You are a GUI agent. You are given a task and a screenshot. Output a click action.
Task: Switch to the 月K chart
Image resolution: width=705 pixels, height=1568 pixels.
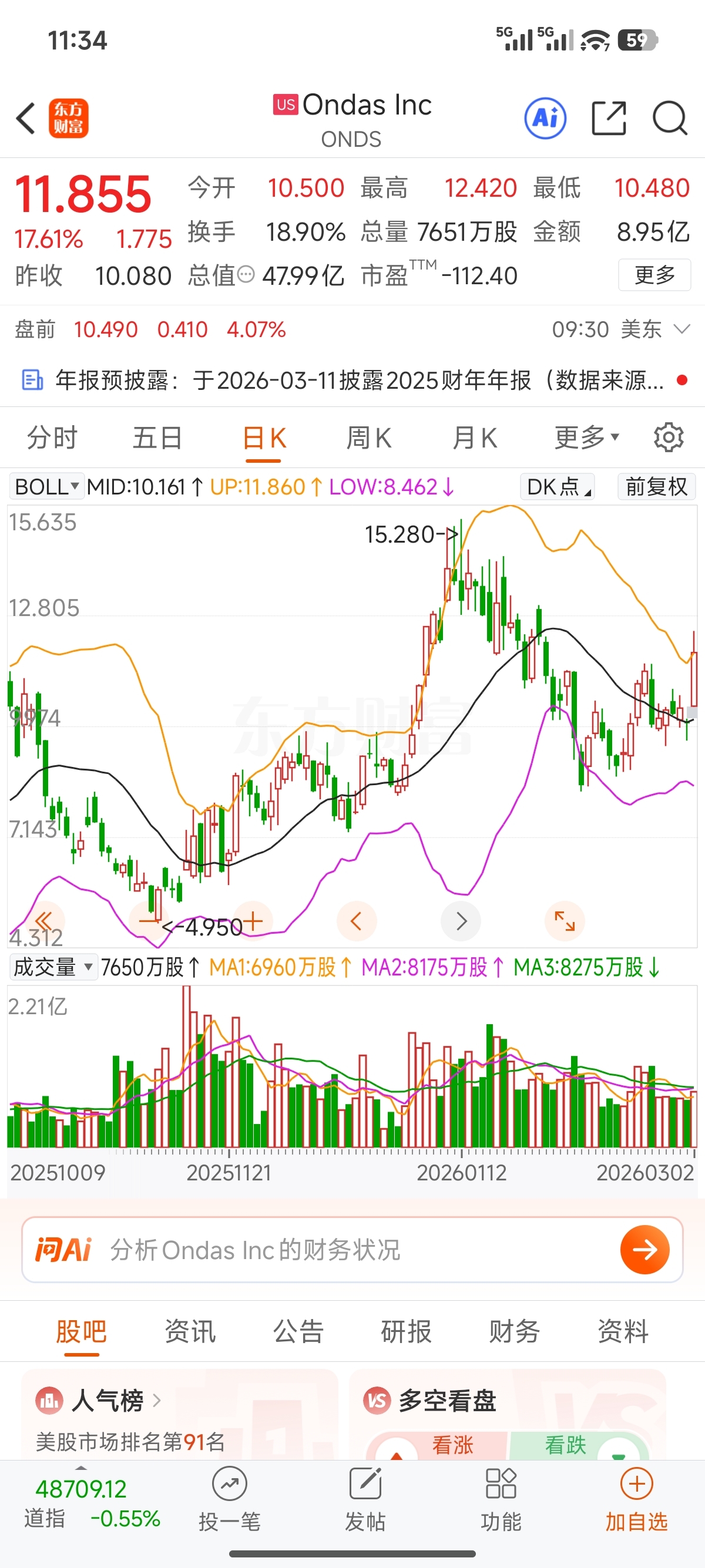point(475,438)
